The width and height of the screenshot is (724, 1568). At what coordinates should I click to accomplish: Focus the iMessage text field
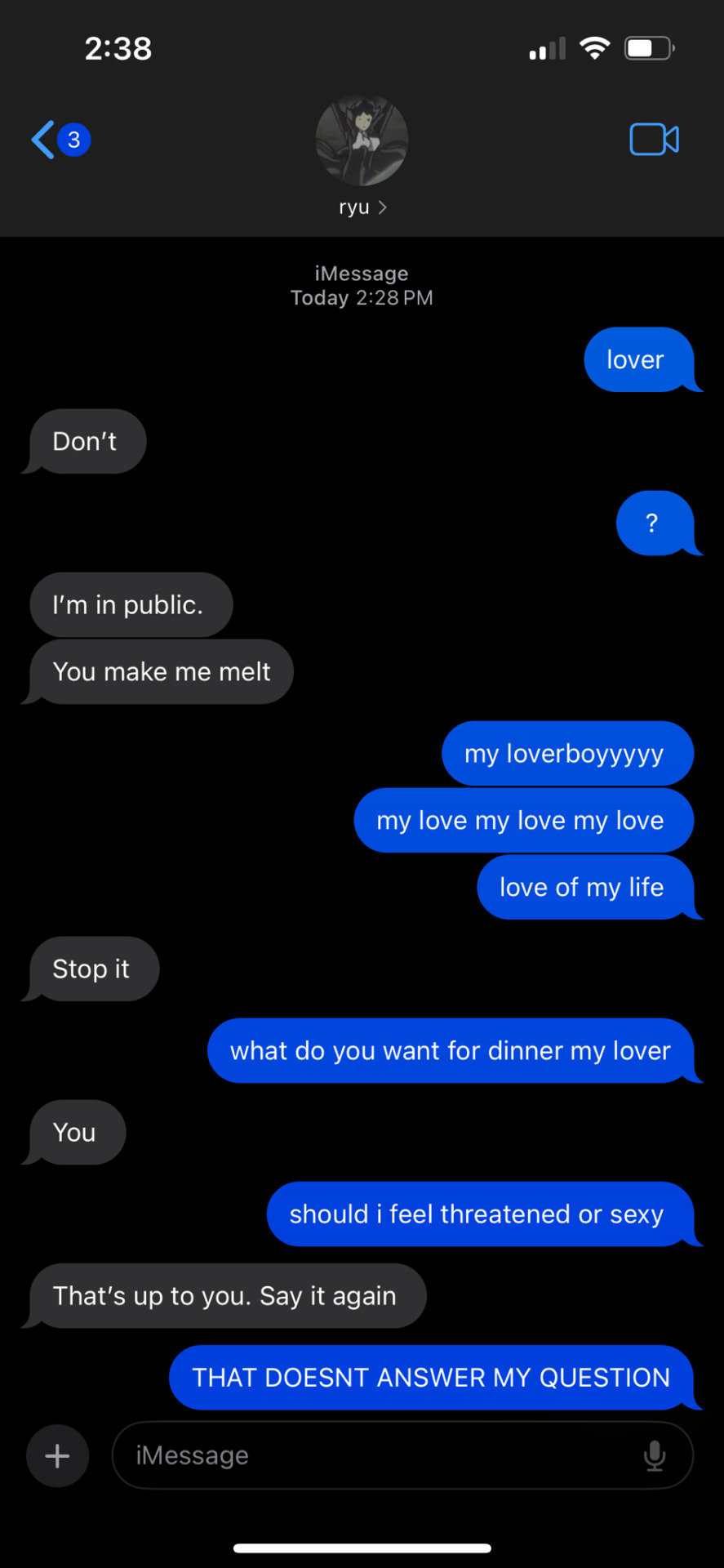tap(375, 1455)
